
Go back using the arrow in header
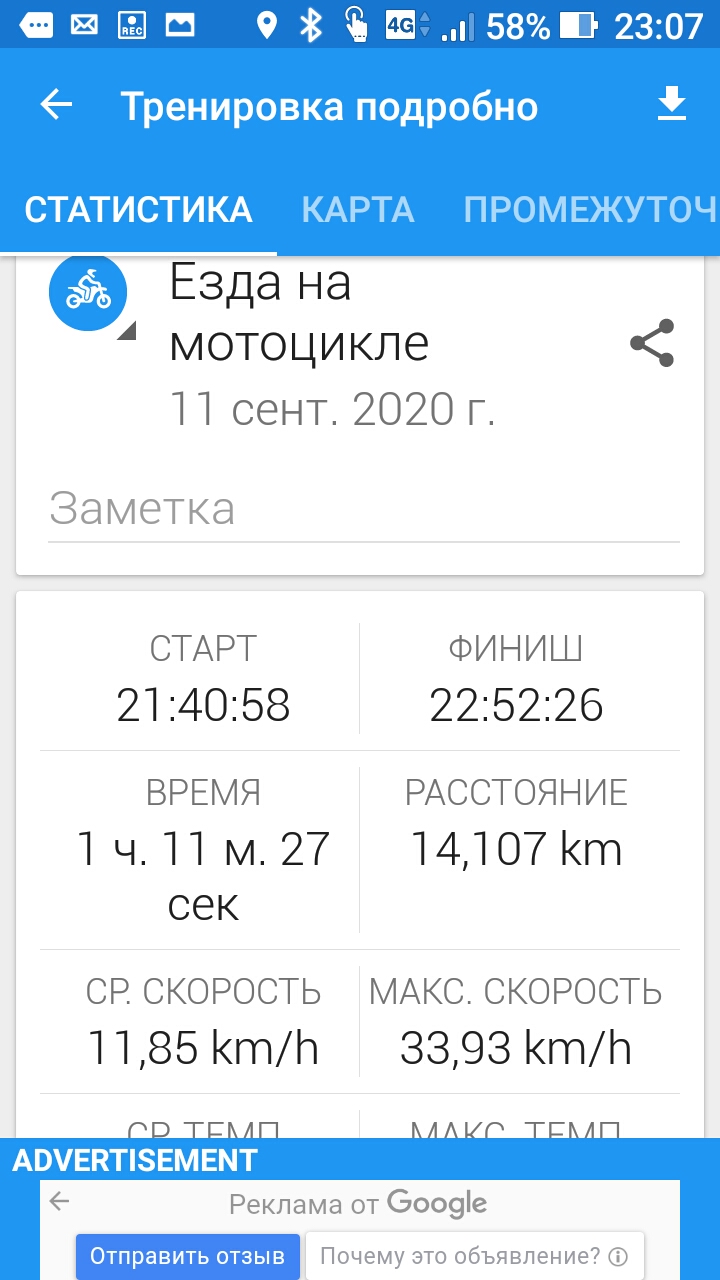click(57, 105)
